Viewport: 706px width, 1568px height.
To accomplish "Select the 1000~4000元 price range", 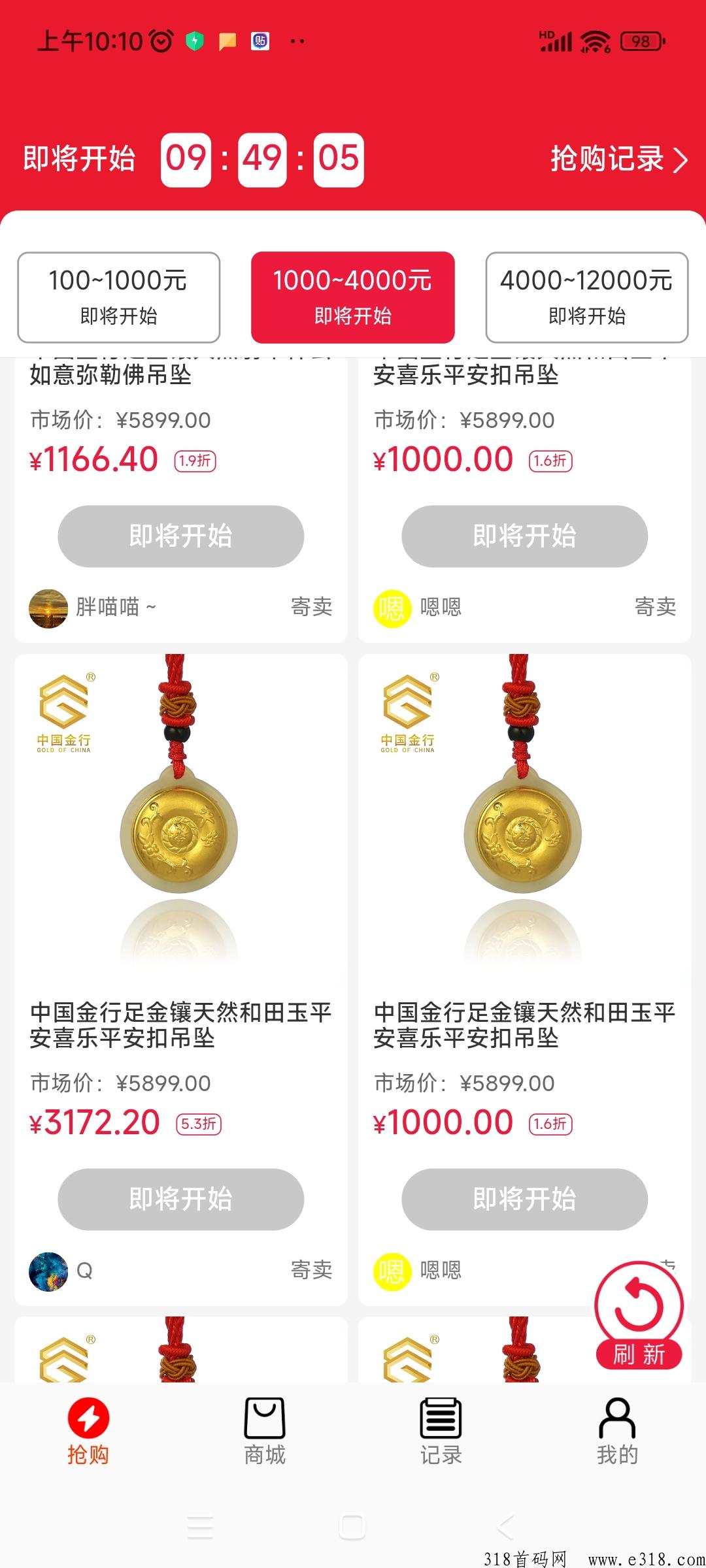I will (x=352, y=297).
